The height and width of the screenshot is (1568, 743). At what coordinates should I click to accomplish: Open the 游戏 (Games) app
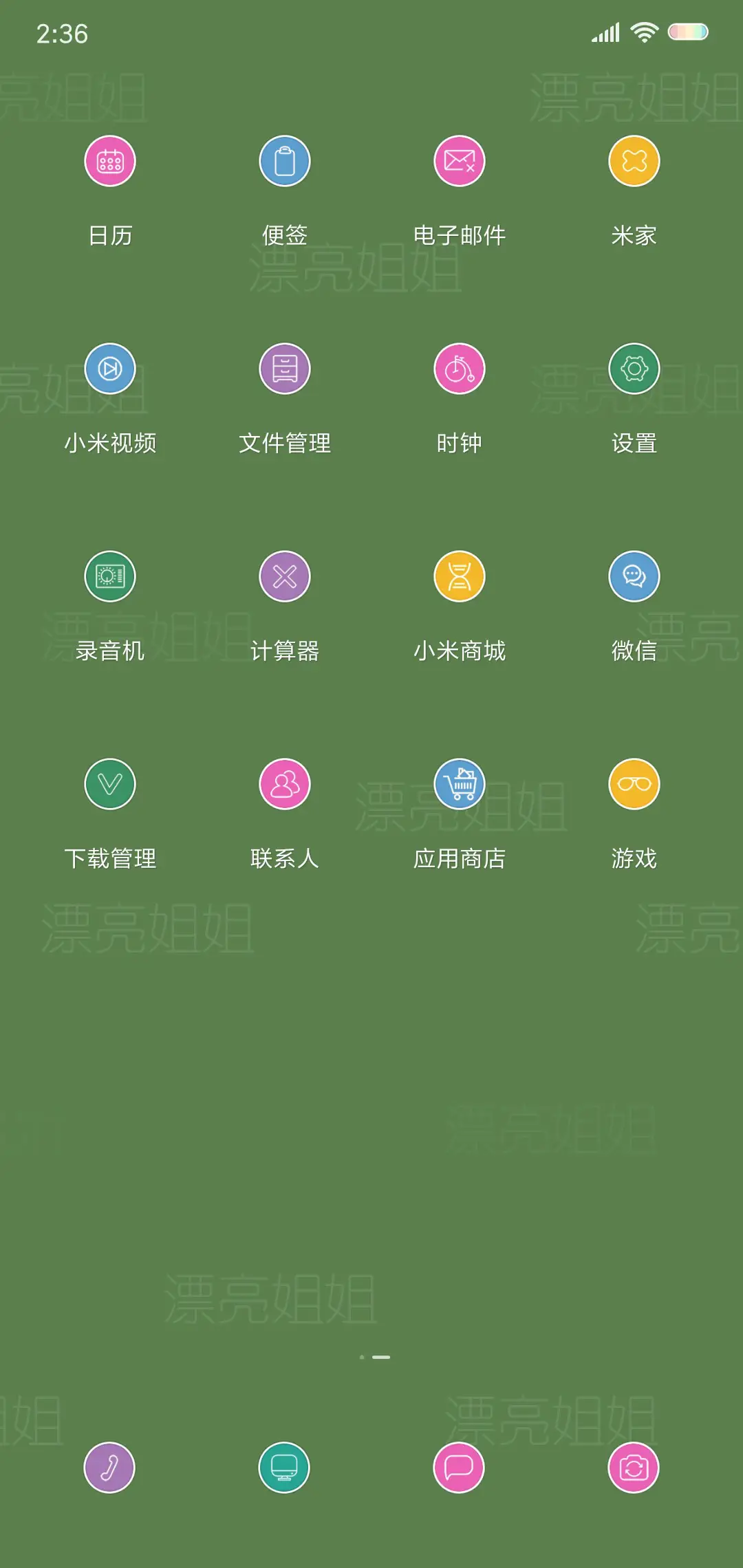[634, 784]
